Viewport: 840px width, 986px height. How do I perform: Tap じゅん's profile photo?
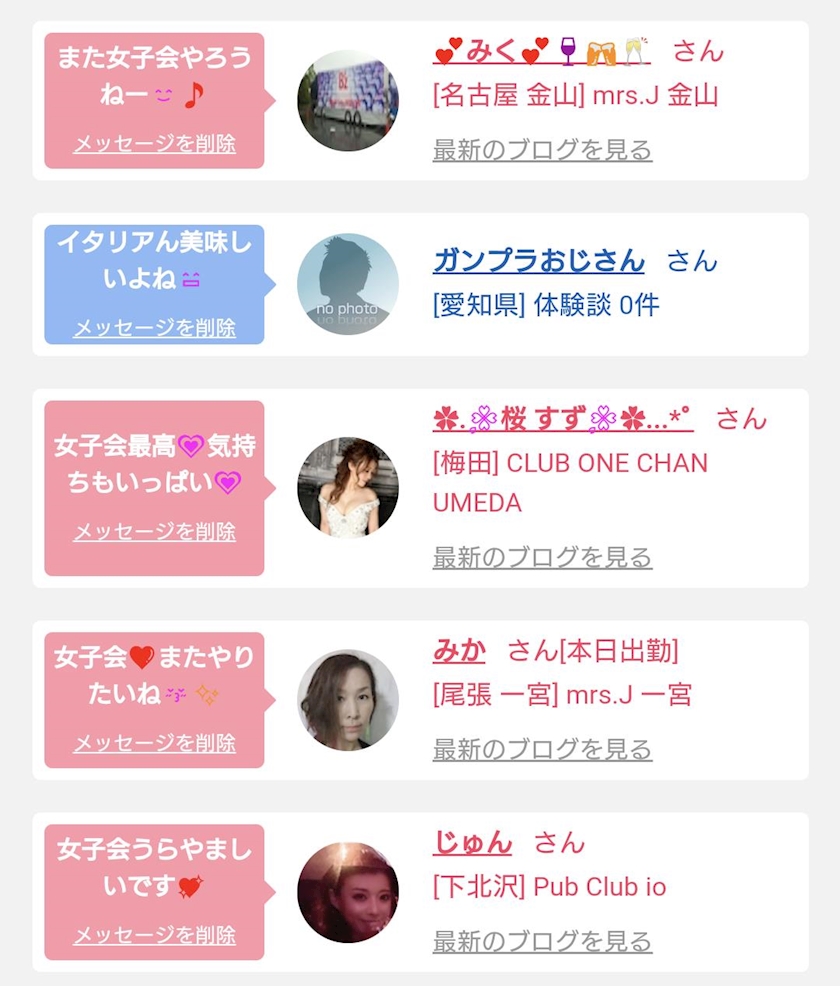[x=348, y=892]
